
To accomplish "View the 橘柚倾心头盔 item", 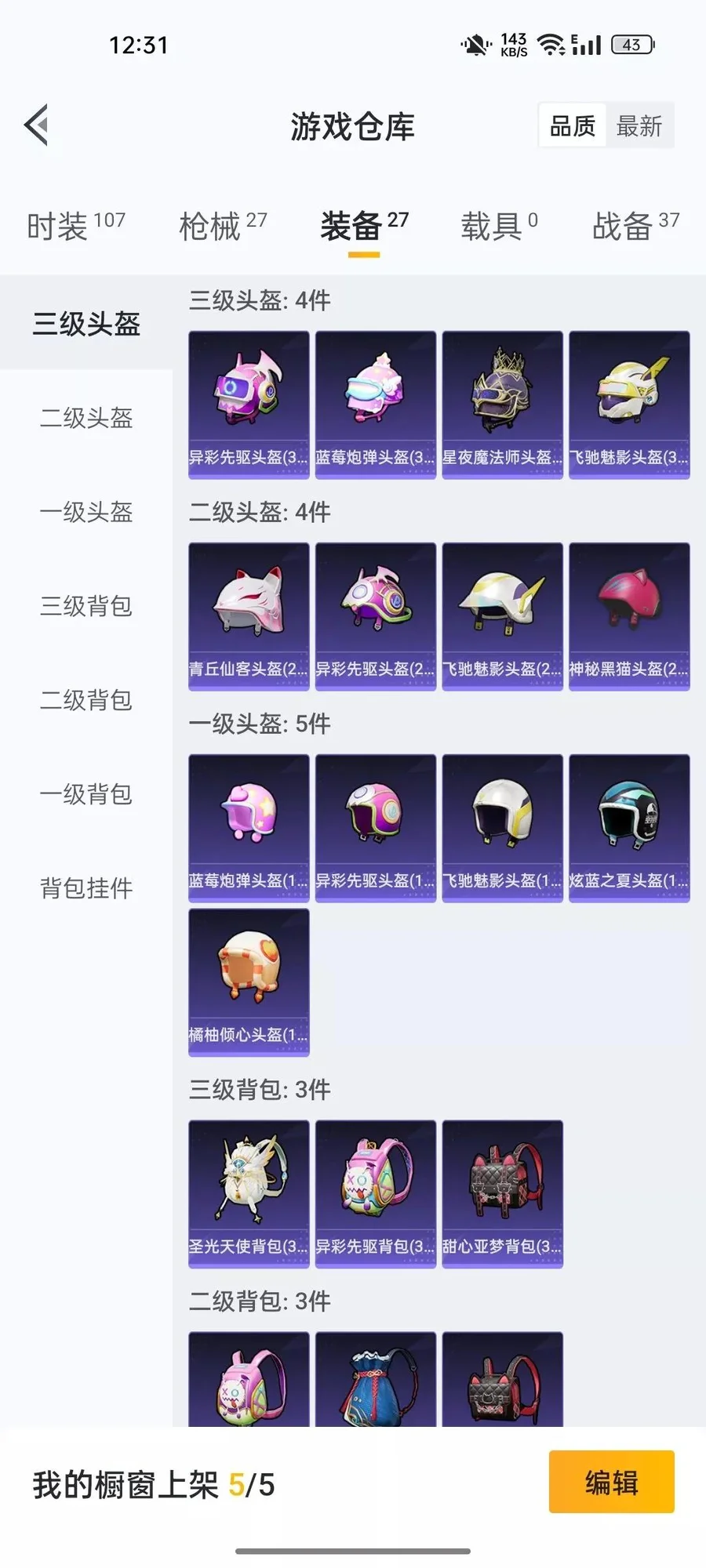I will [249, 982].
